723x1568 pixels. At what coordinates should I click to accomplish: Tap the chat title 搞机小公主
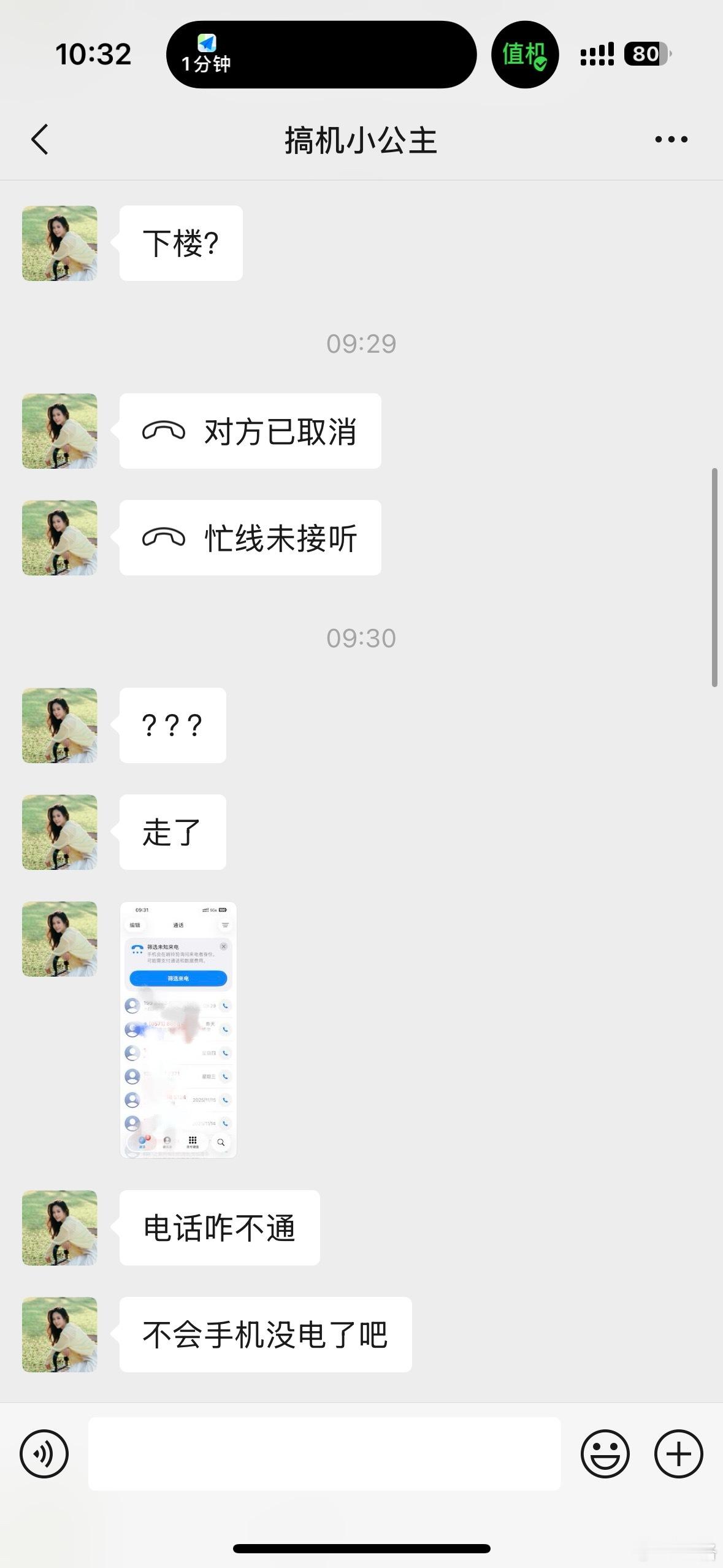[361, 139]
